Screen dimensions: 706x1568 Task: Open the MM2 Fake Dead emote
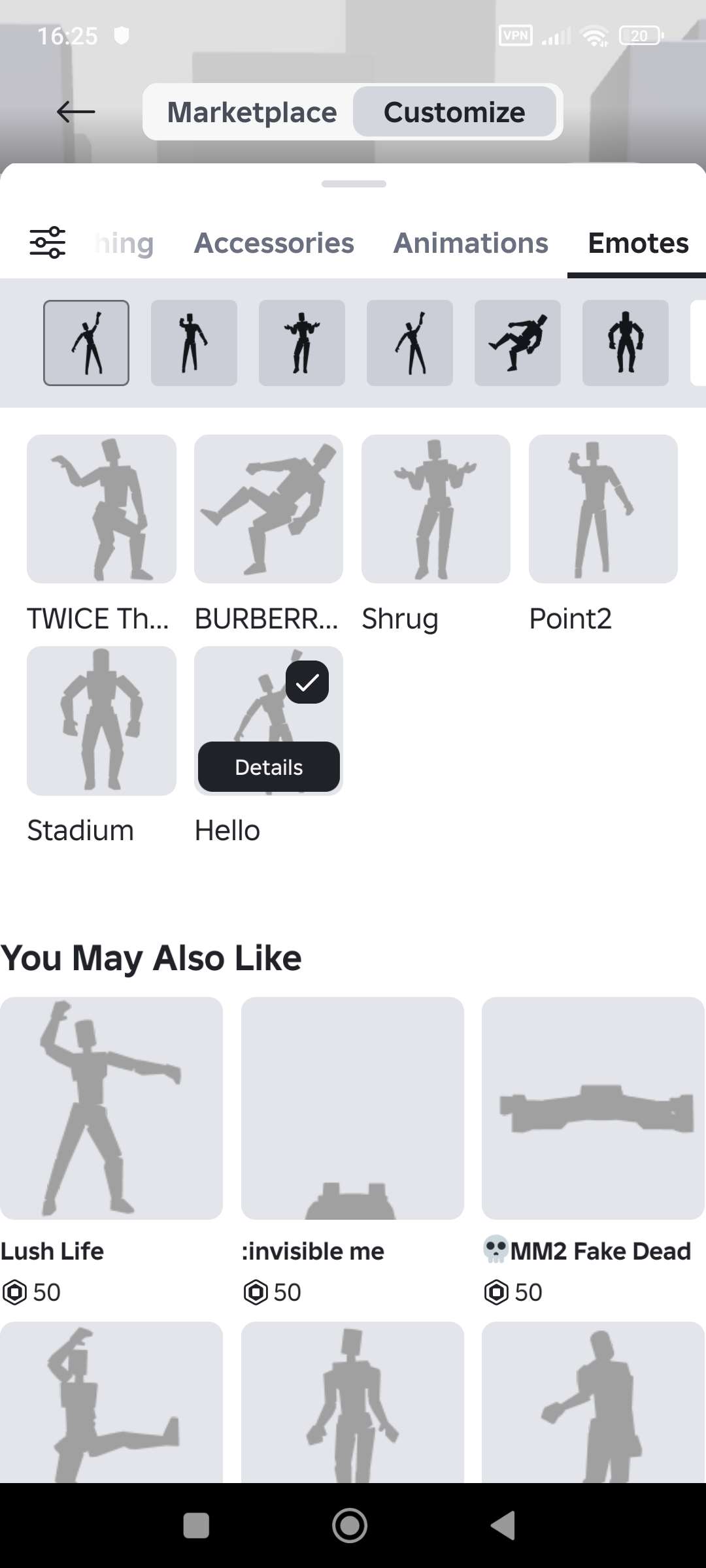coord(593,1108)
